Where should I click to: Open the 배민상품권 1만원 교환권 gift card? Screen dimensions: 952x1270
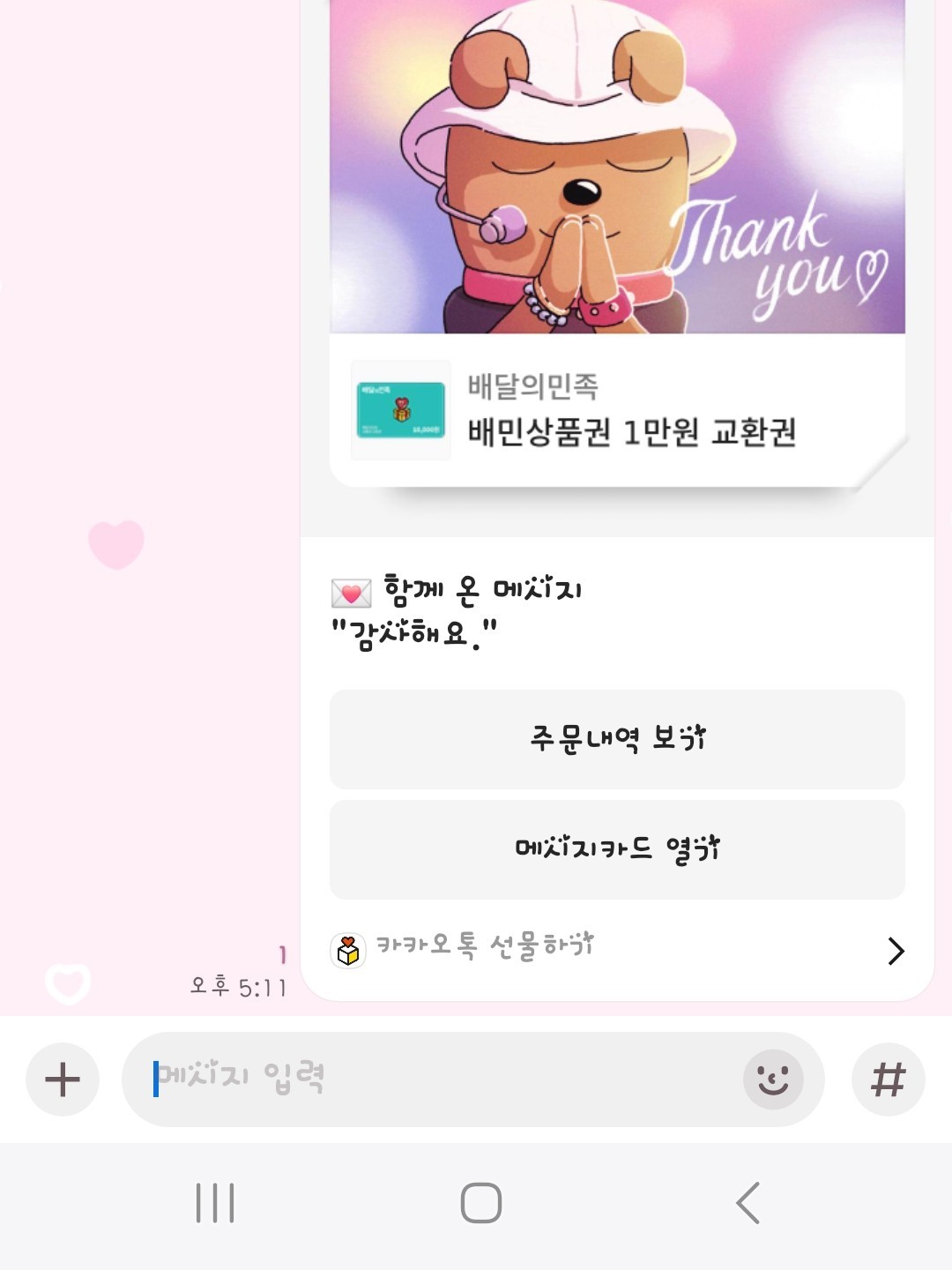pos(617,410)
